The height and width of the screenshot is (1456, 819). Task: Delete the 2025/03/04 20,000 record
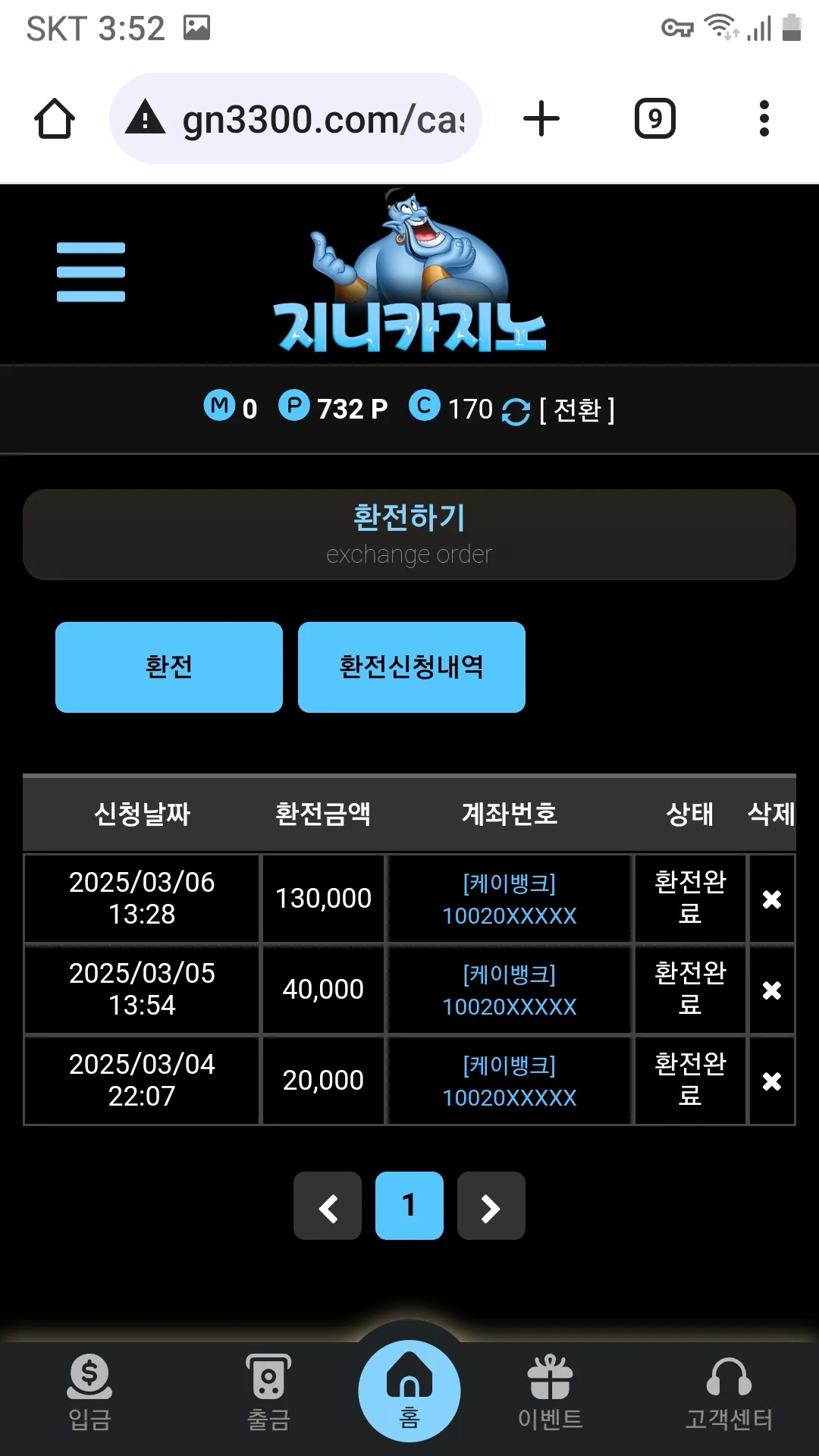(772, 1081)
